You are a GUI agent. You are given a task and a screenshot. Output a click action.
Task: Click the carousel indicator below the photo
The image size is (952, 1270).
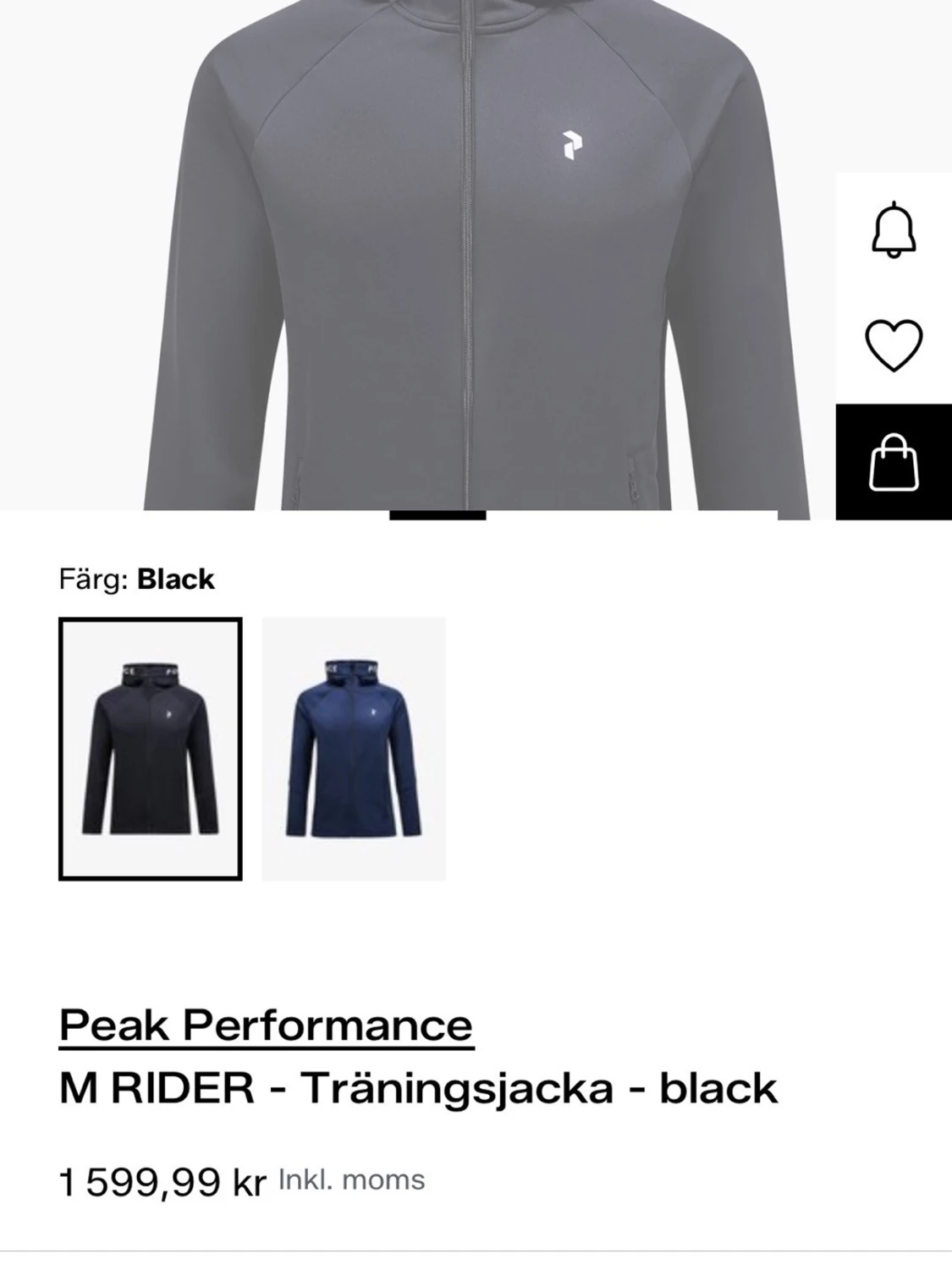437,514
